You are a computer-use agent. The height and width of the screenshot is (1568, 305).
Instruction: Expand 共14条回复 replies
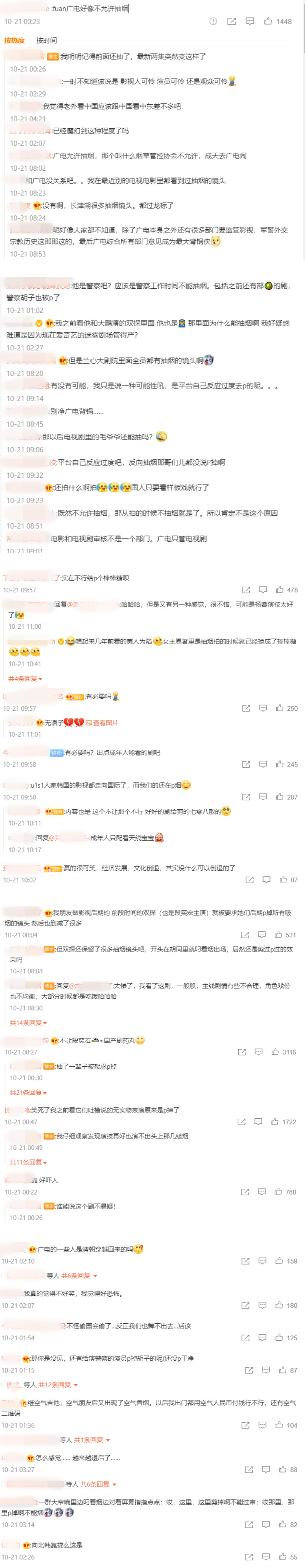(x=28, y=1023)
